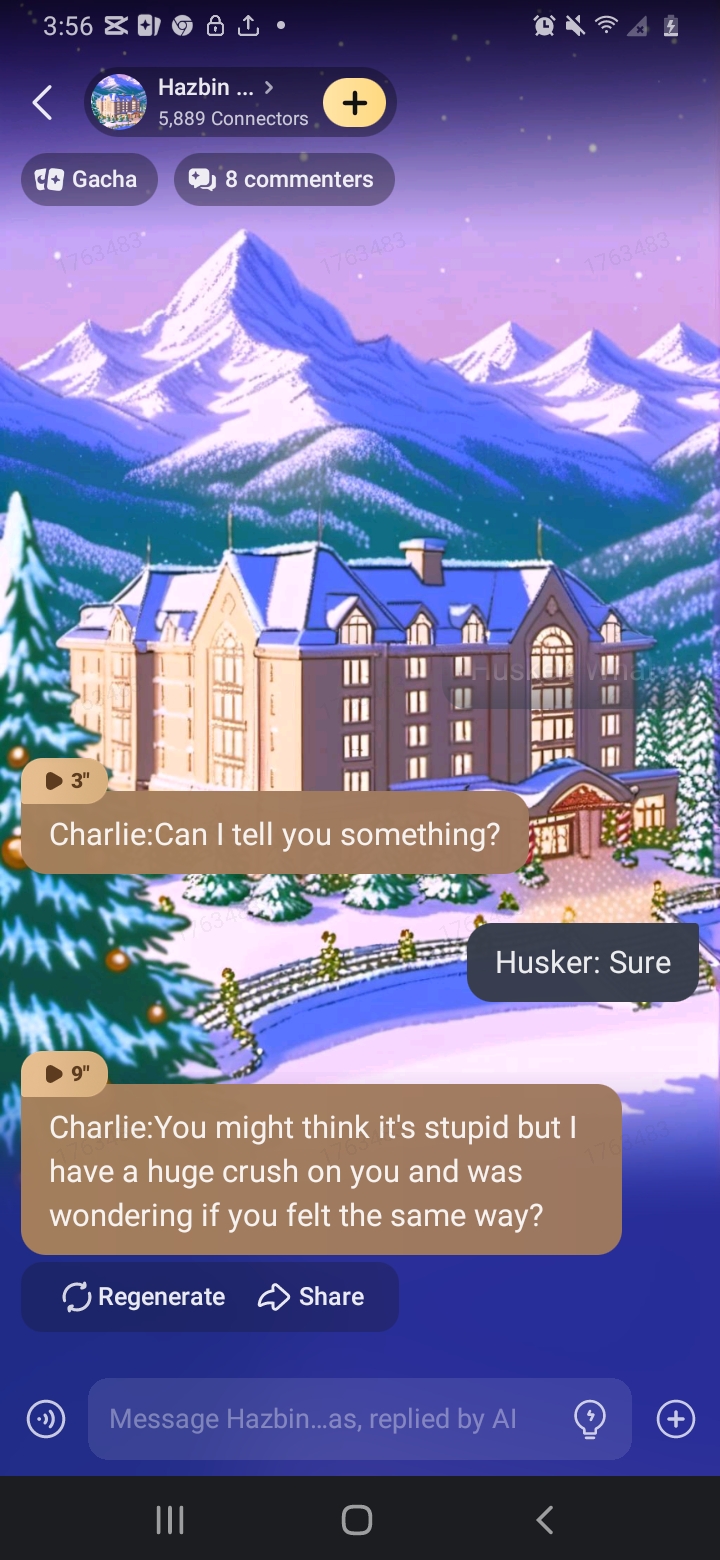Share the conversation

[x=311, y=1296]
